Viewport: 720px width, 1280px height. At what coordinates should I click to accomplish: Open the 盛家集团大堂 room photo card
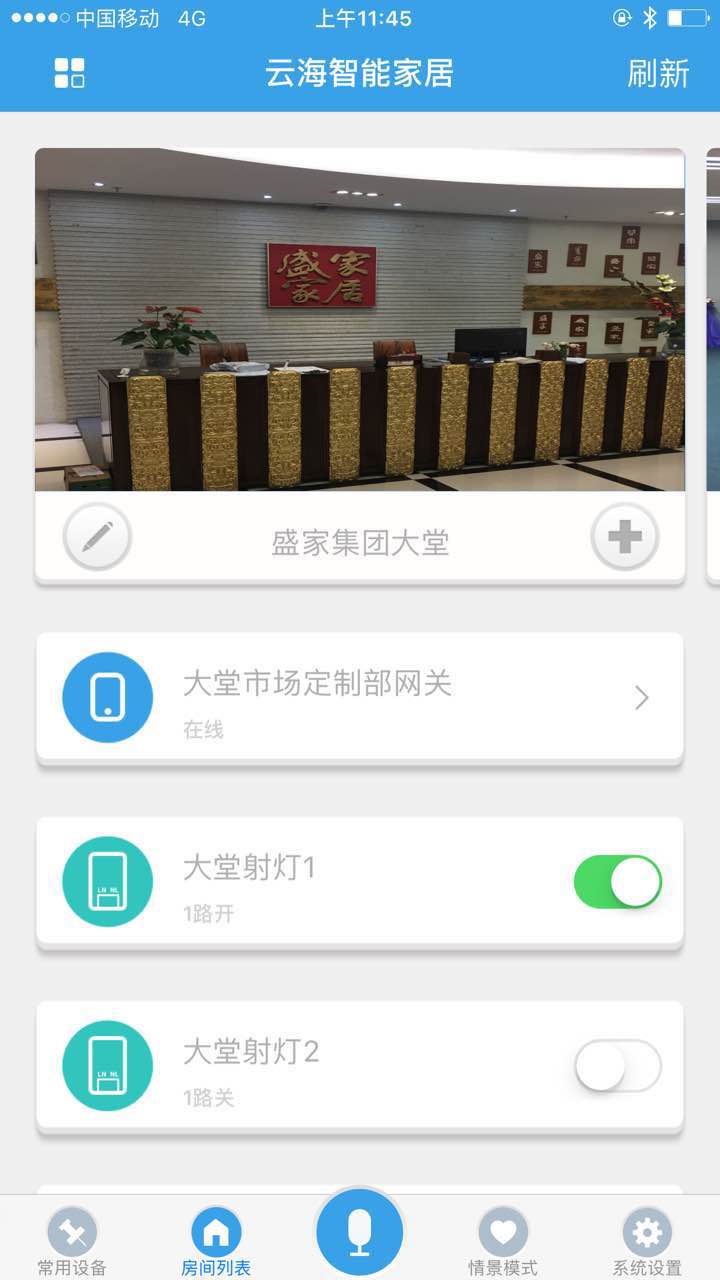[360, 320]
